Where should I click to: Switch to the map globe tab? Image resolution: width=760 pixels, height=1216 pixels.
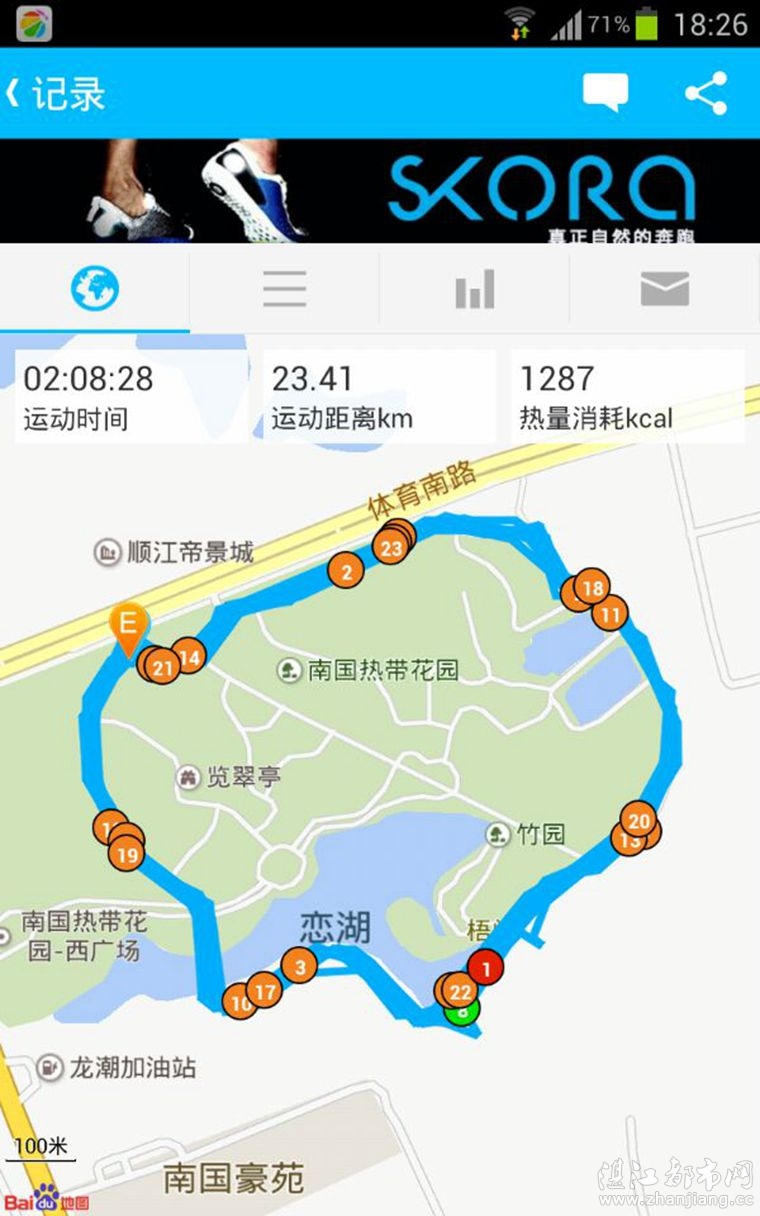point(95,290)
